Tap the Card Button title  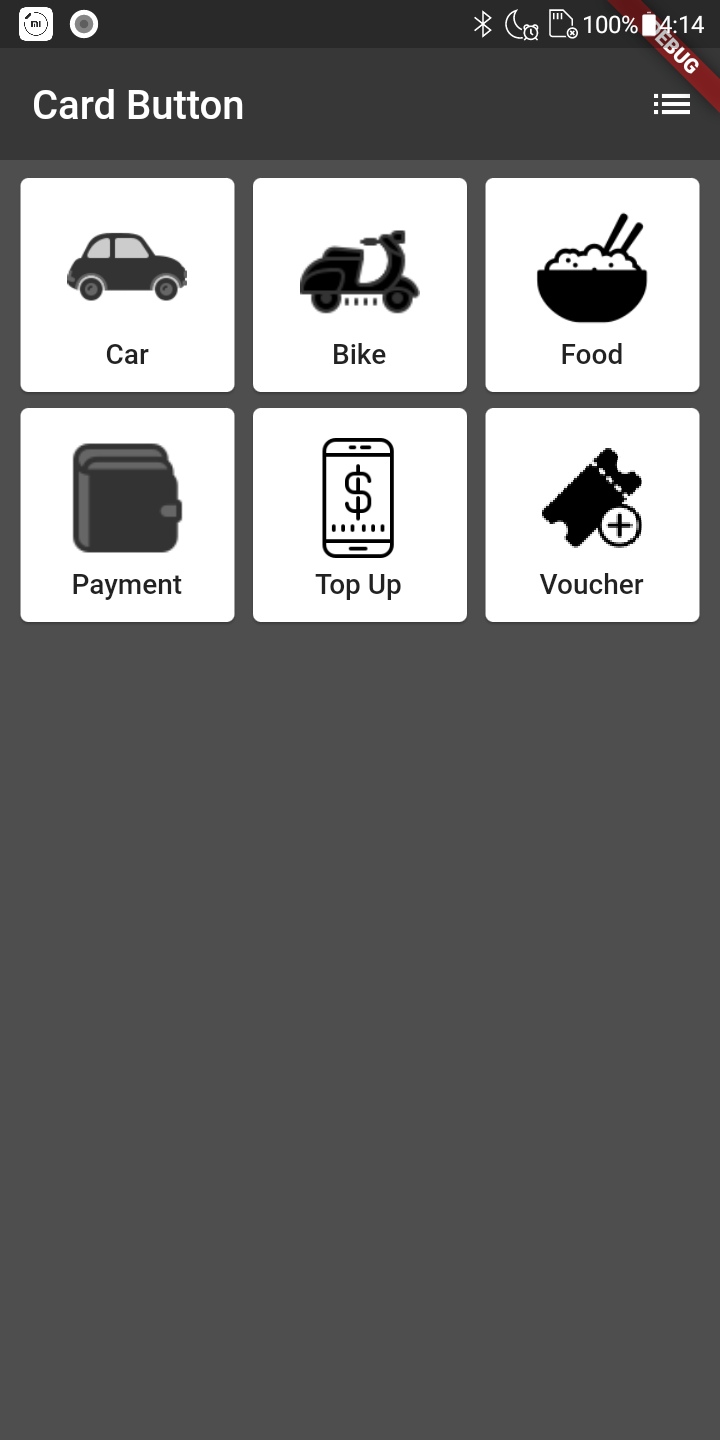(138, 104)
